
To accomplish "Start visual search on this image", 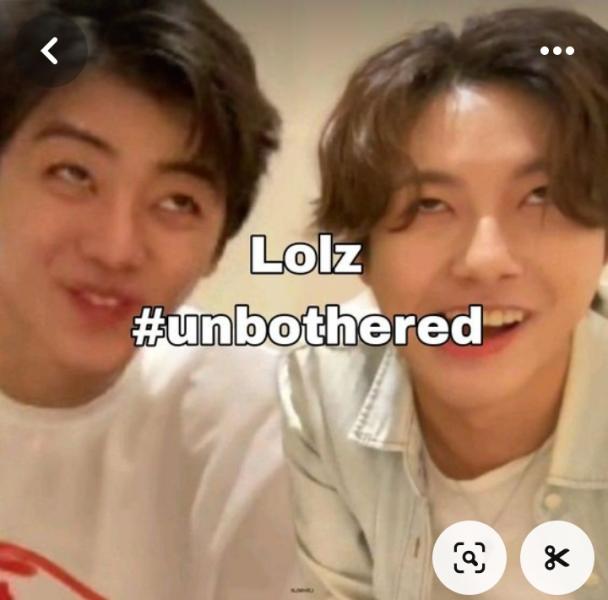I will [x=469, y=558].
